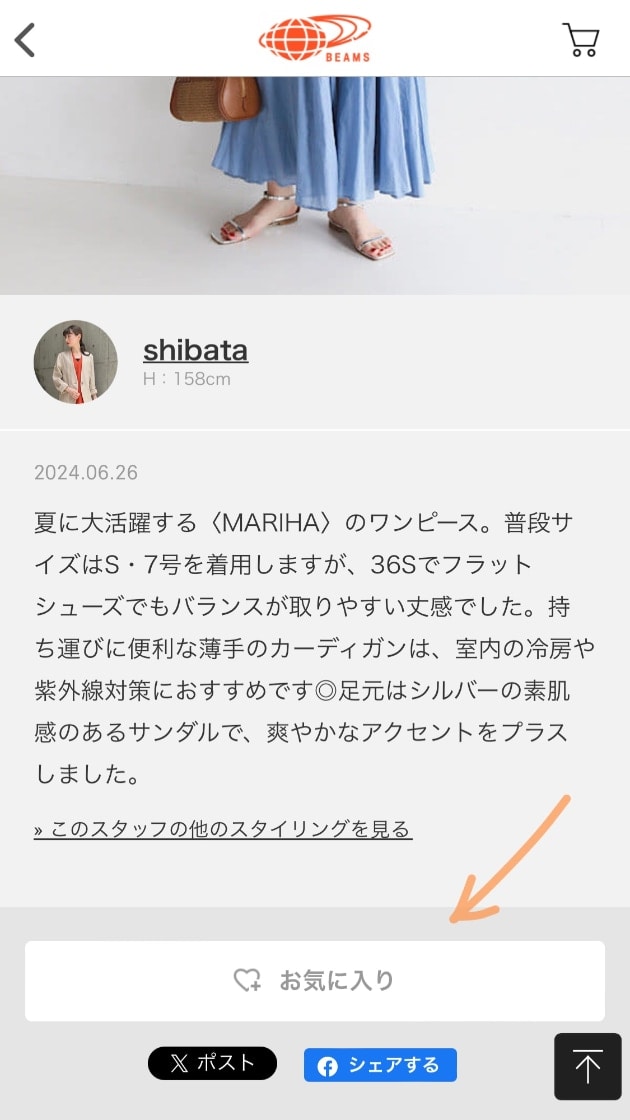Add this styling to お気に入り
Viewport: 630px width, 1120px height.
click(315, 981)
